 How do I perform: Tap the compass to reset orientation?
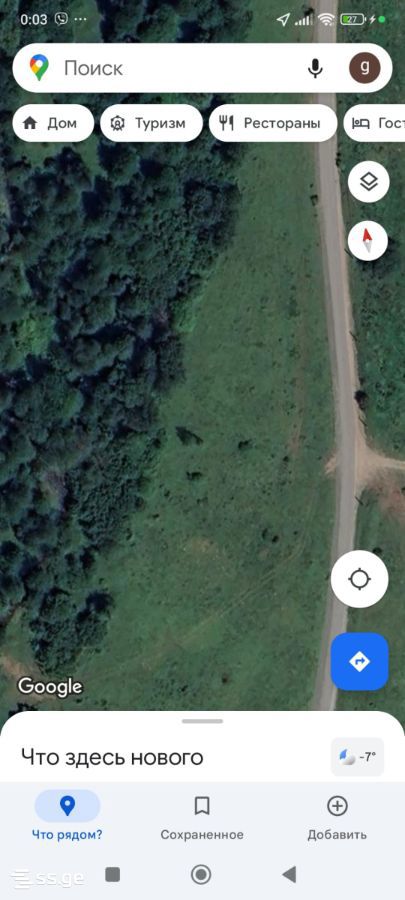(368, 240)
